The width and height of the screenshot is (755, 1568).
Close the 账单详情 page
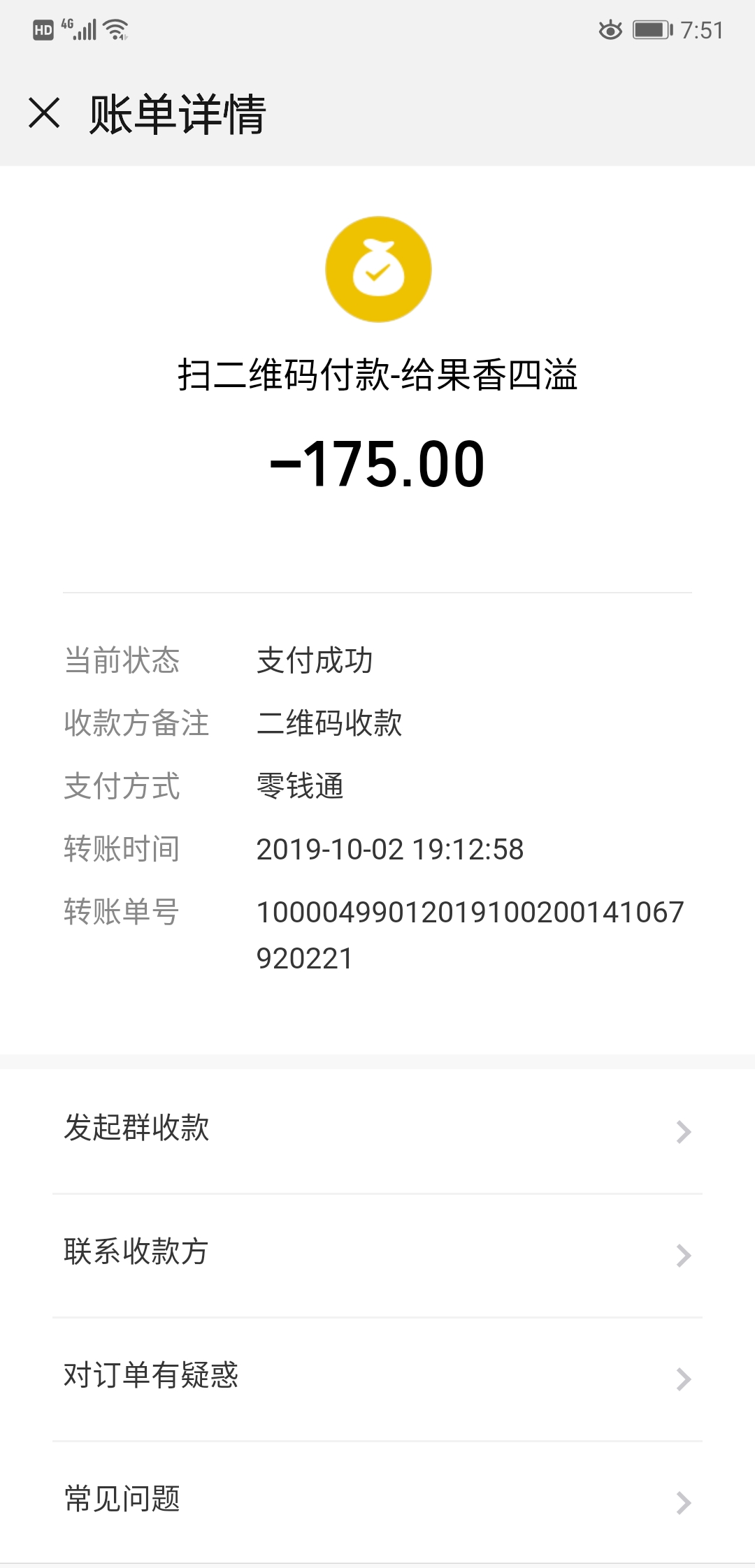pyautogui.click(x=45, y=113)
